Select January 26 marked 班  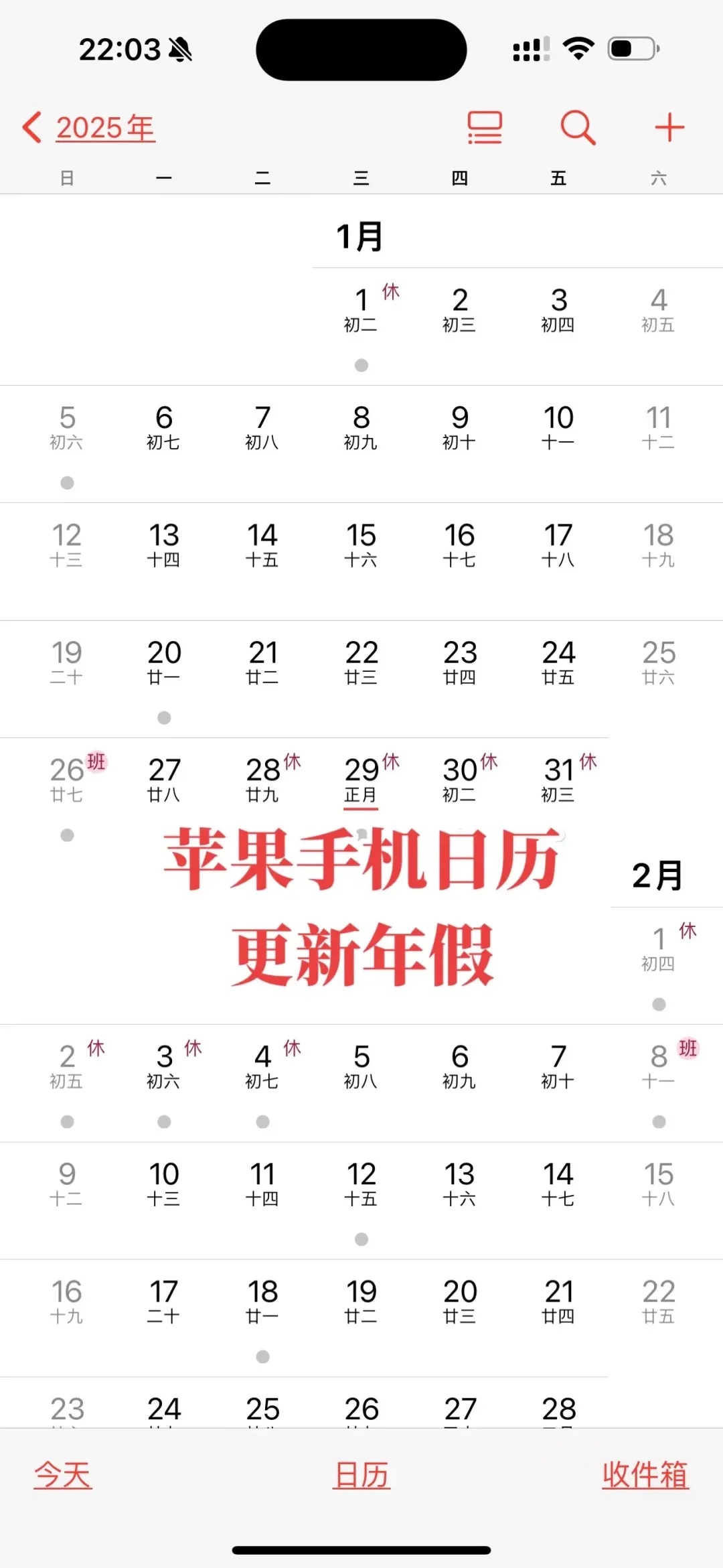click(67, 780)
